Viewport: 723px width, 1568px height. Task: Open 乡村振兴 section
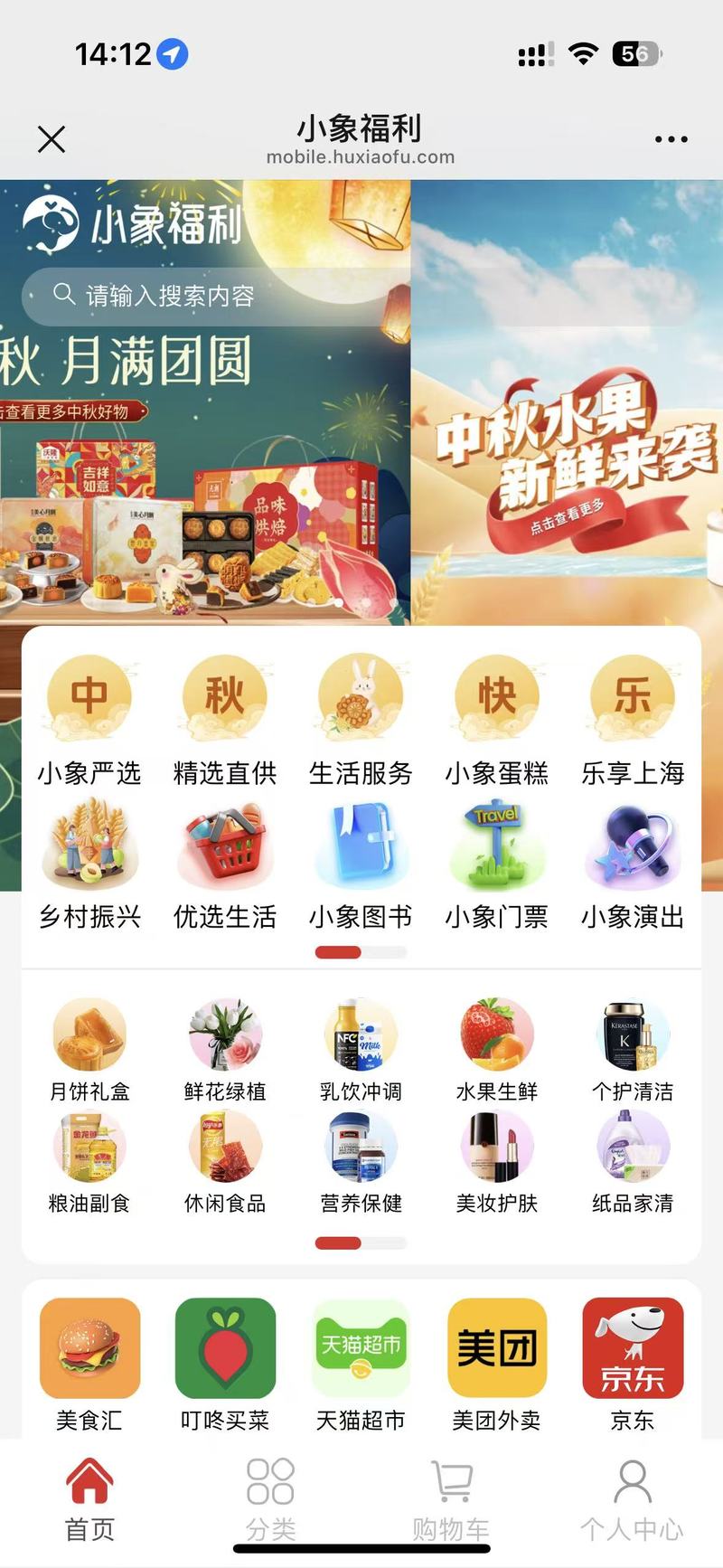[89, 865]
